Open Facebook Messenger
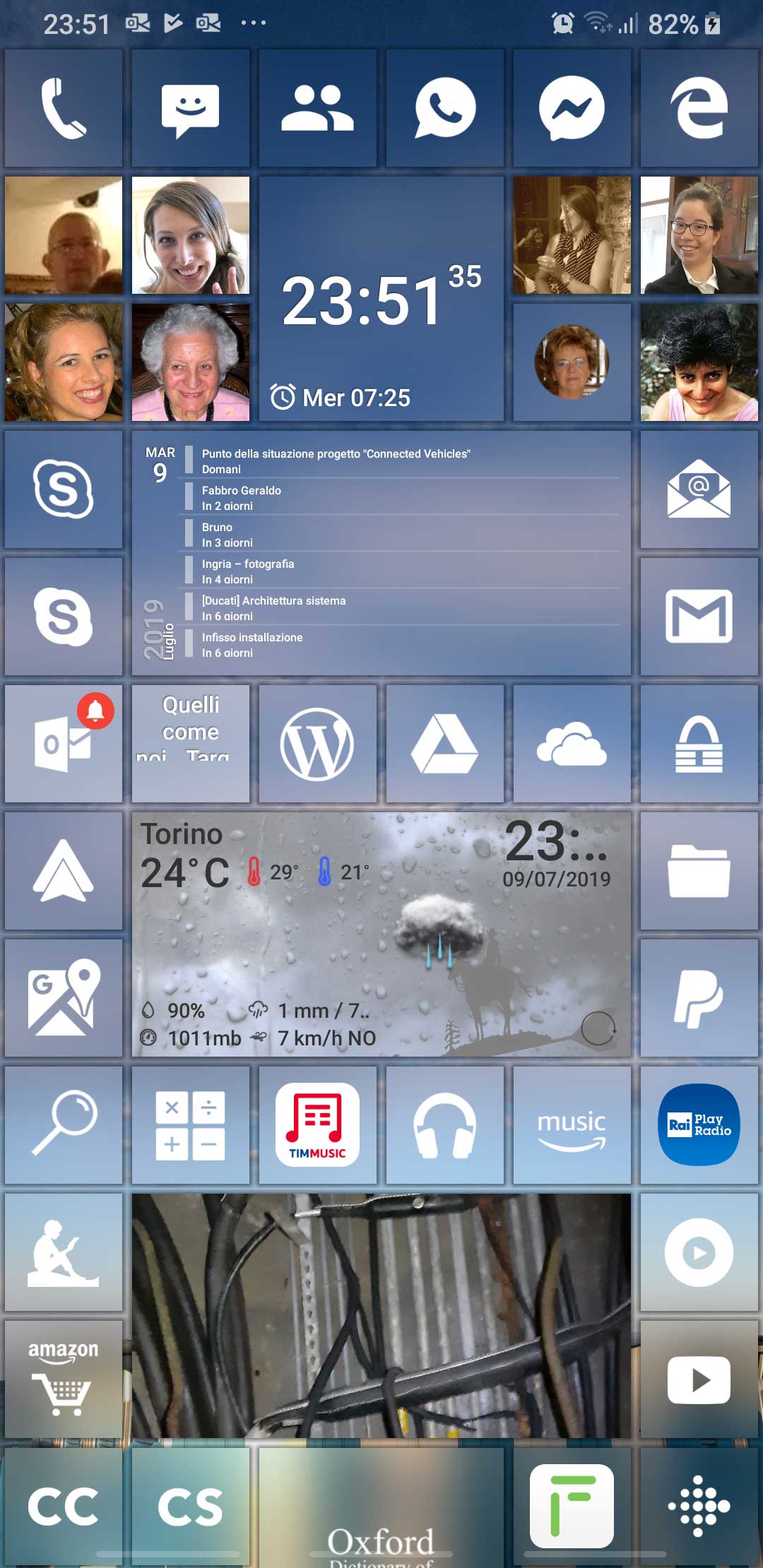This screenshot has width=763, height=1568. coord(572,108)
